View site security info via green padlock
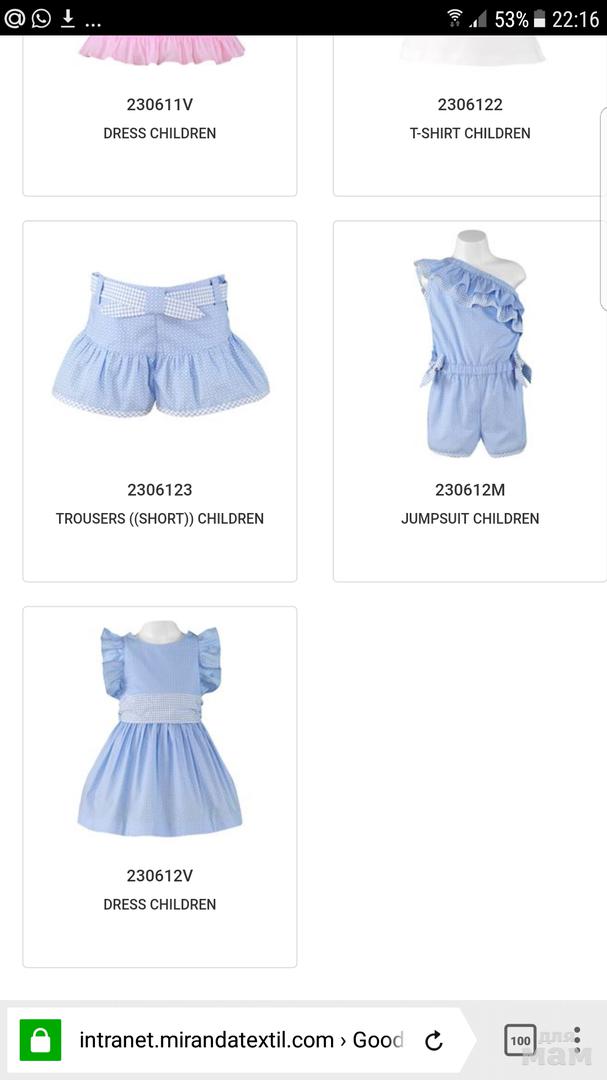607x1080 pixels. tap(40, 1040)
